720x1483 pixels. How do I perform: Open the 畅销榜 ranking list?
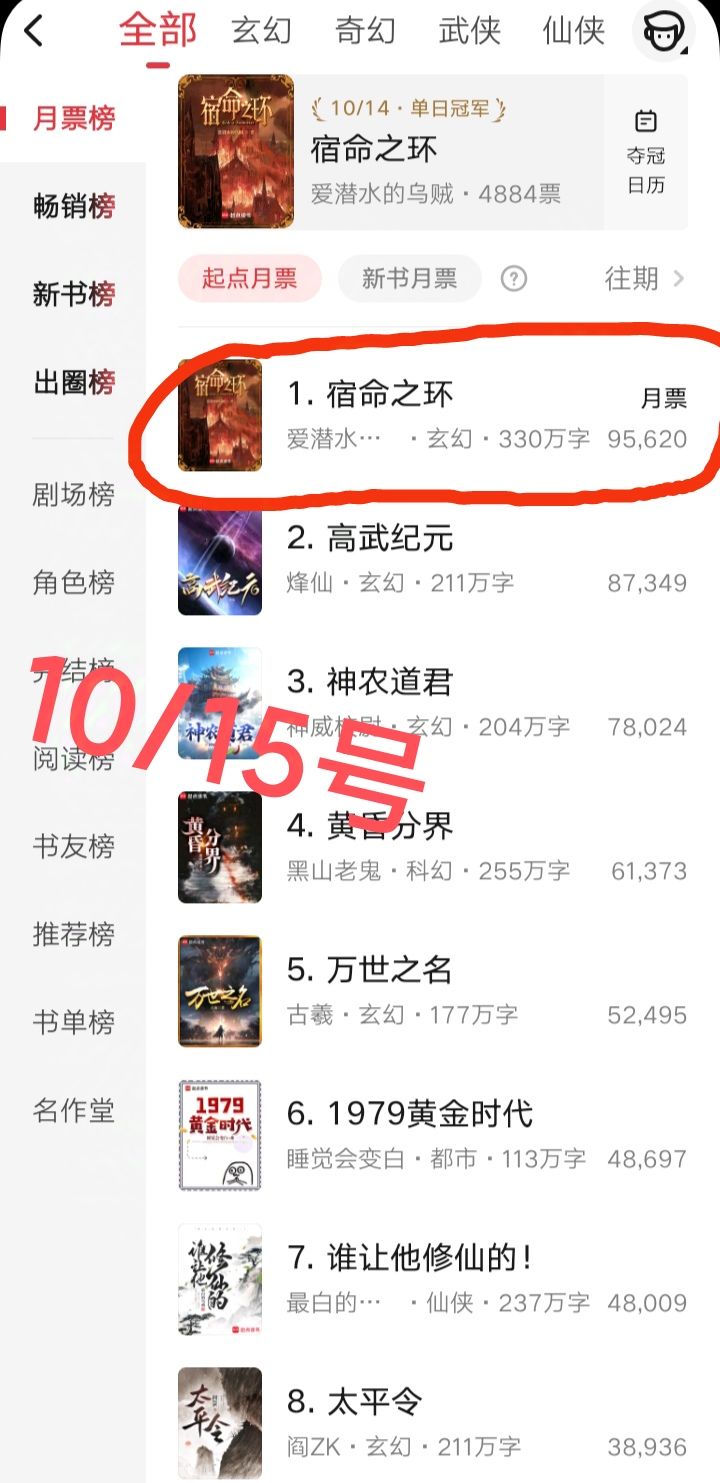point(74,206)
